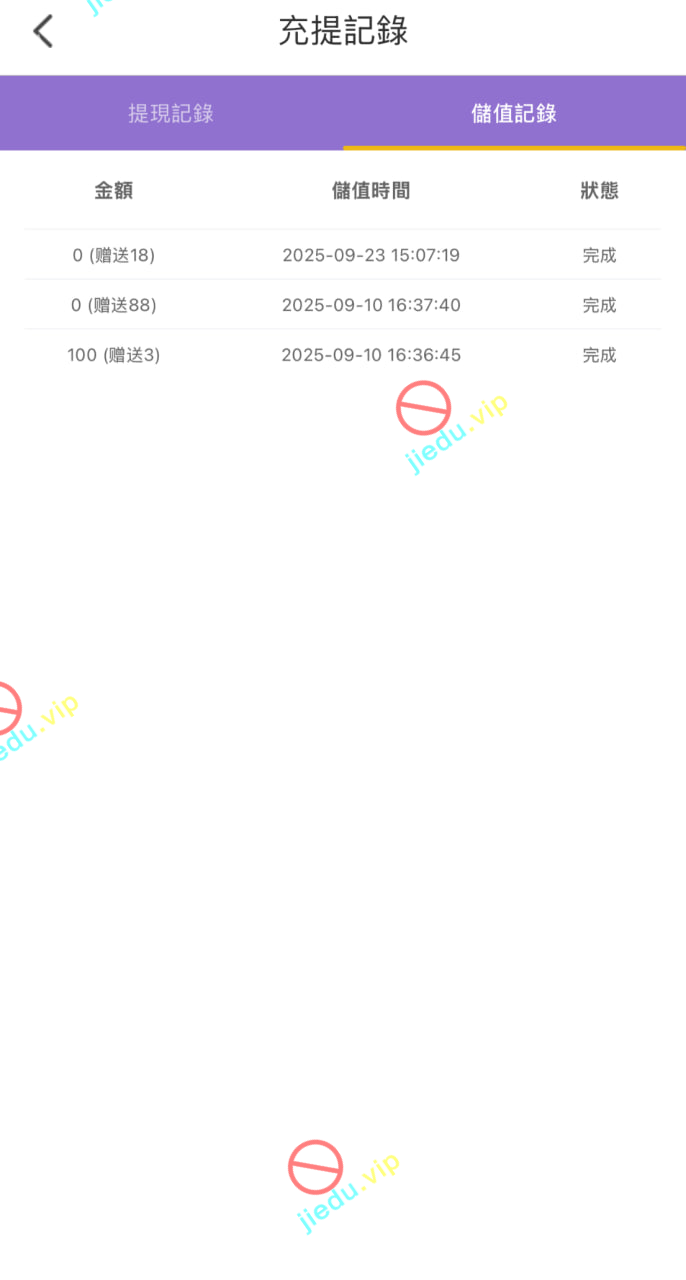Switch to the 提現記錄 tab
This screenshot has width=686, height=1280.
pos(171,113)
